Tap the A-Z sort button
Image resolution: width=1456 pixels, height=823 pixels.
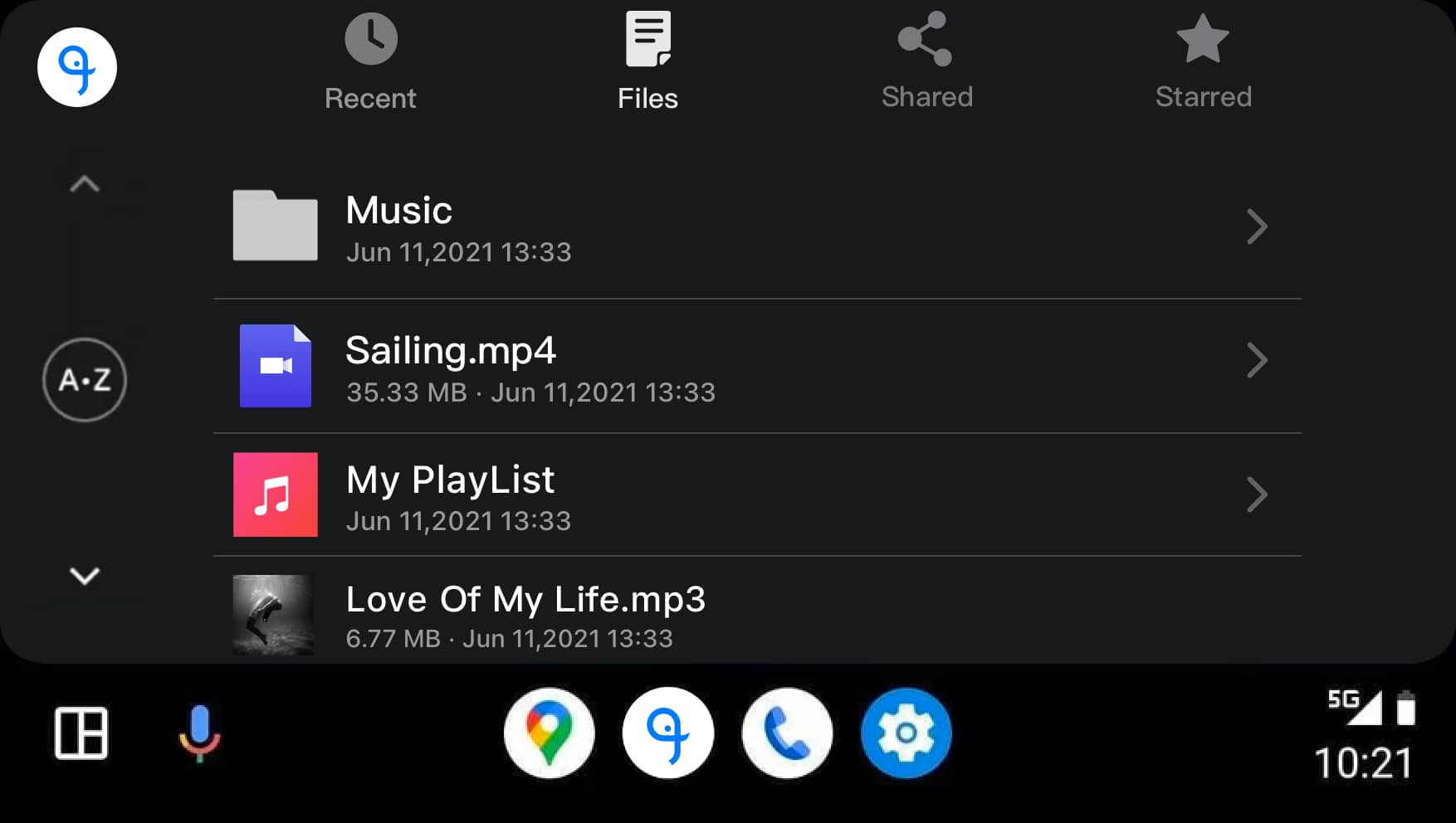point(85,380)
